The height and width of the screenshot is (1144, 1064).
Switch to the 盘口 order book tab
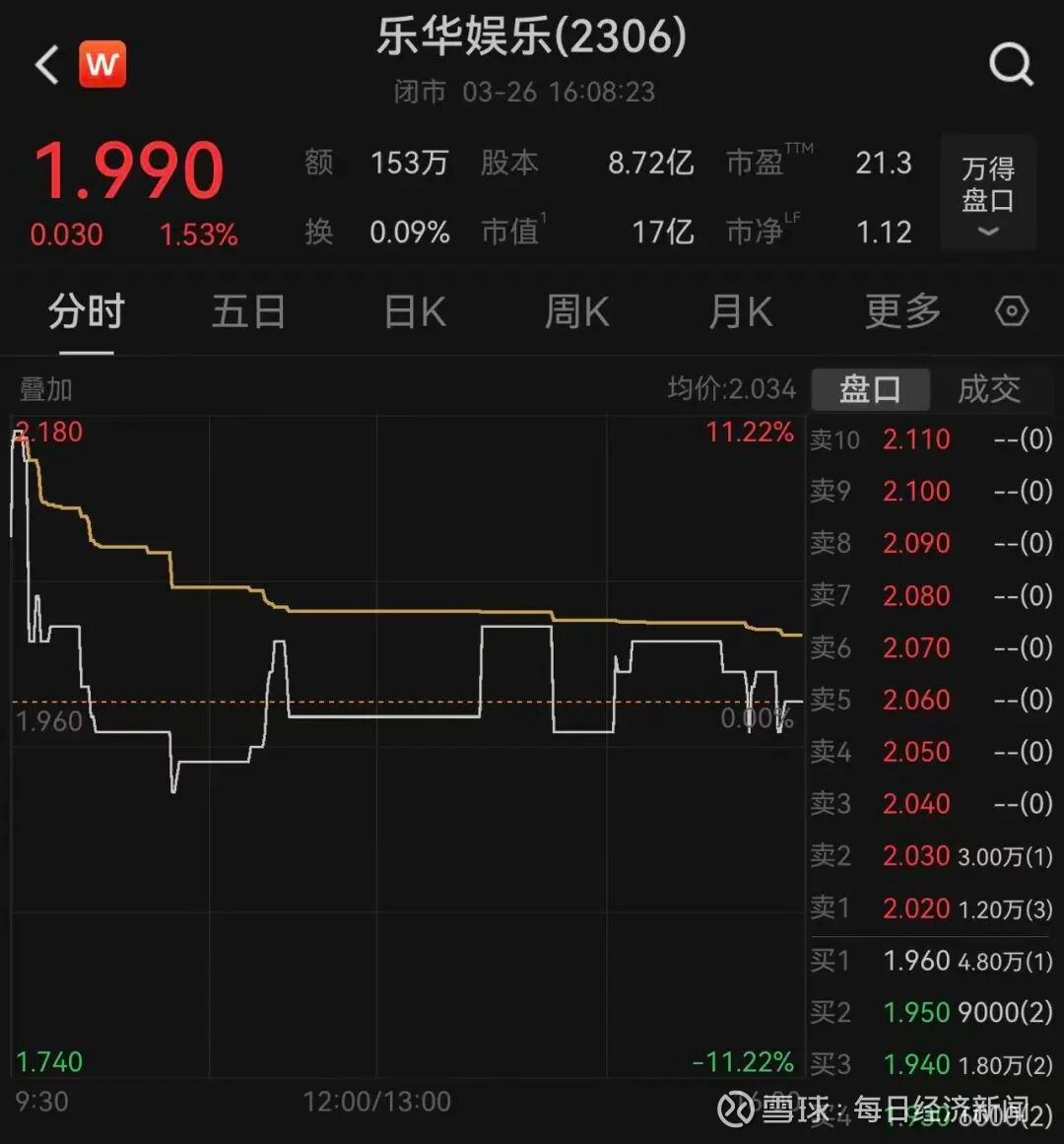870,389
